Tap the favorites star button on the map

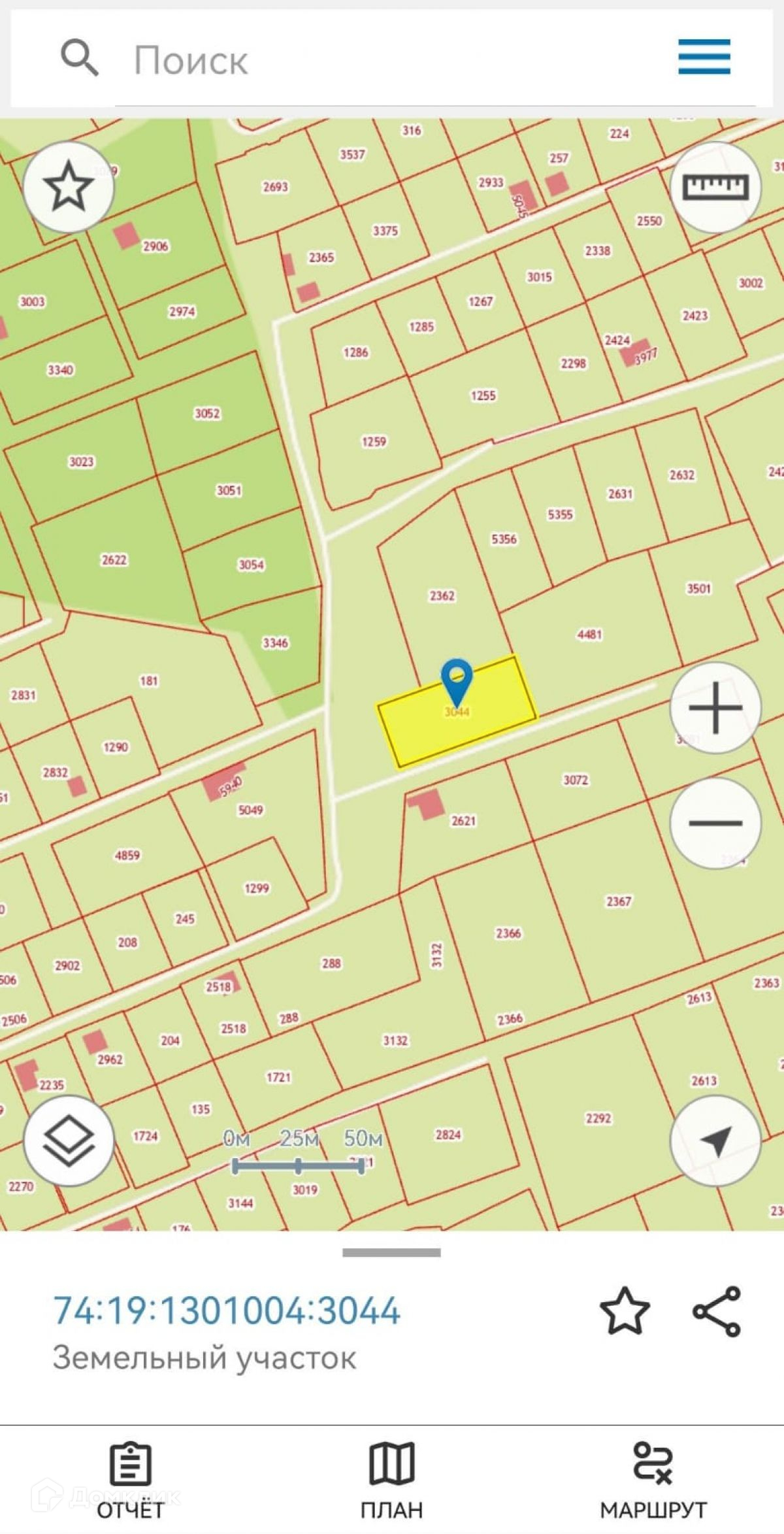pyautogui.click(x=68, y=187)
